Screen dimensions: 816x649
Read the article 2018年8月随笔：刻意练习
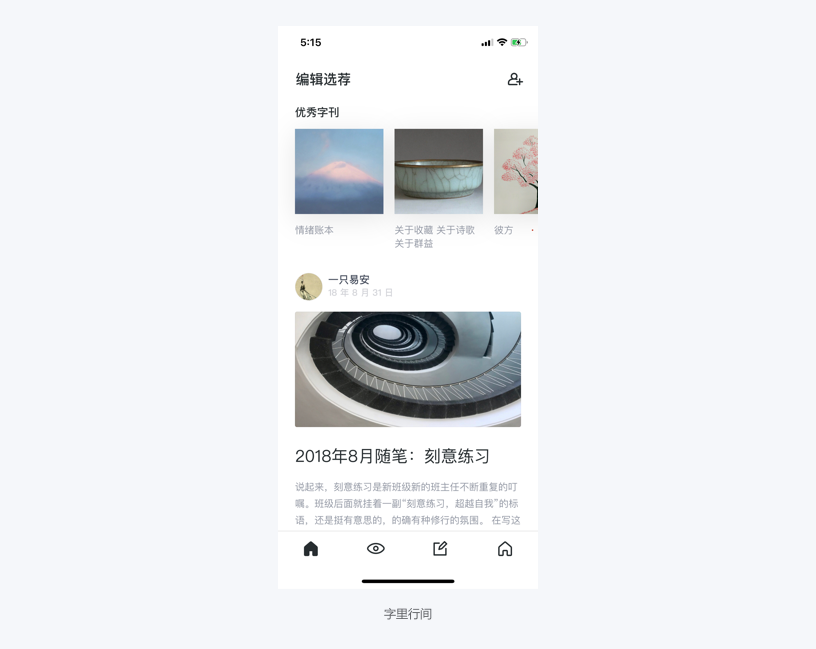point(392,456)
